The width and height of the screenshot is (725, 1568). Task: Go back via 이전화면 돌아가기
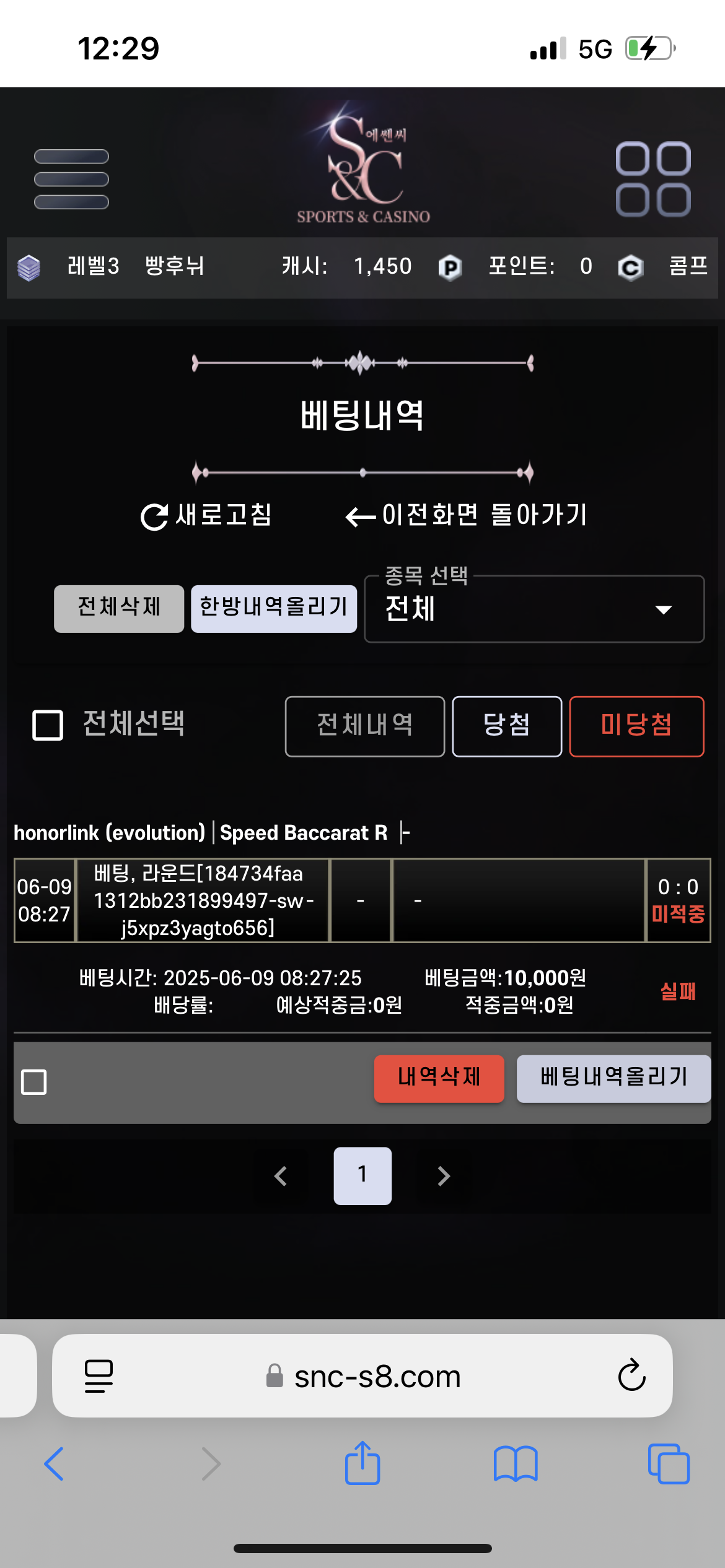pyautogui.click(x=466, y=515)
